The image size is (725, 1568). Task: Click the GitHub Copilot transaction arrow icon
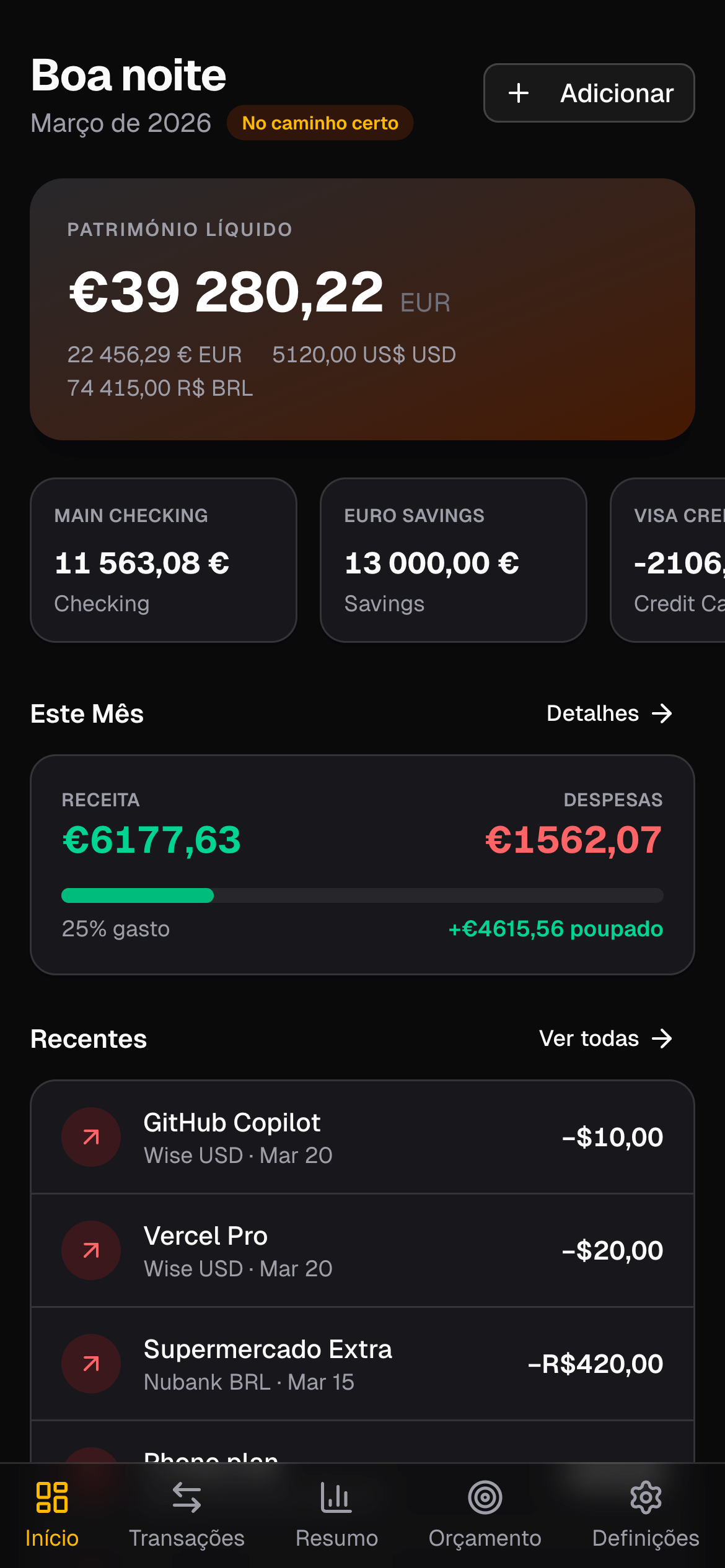click(91, 1137)
